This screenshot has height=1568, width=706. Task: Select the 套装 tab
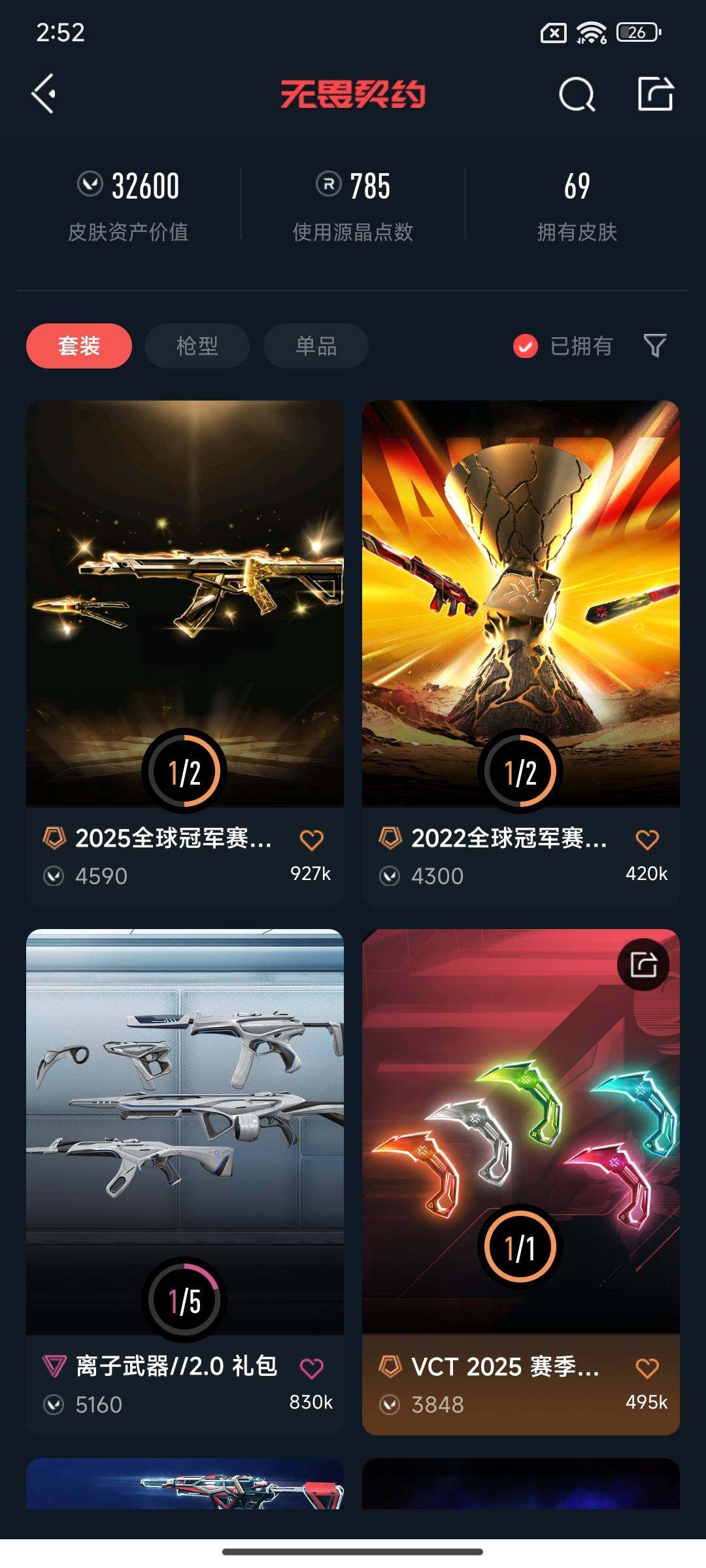(79, 346)
